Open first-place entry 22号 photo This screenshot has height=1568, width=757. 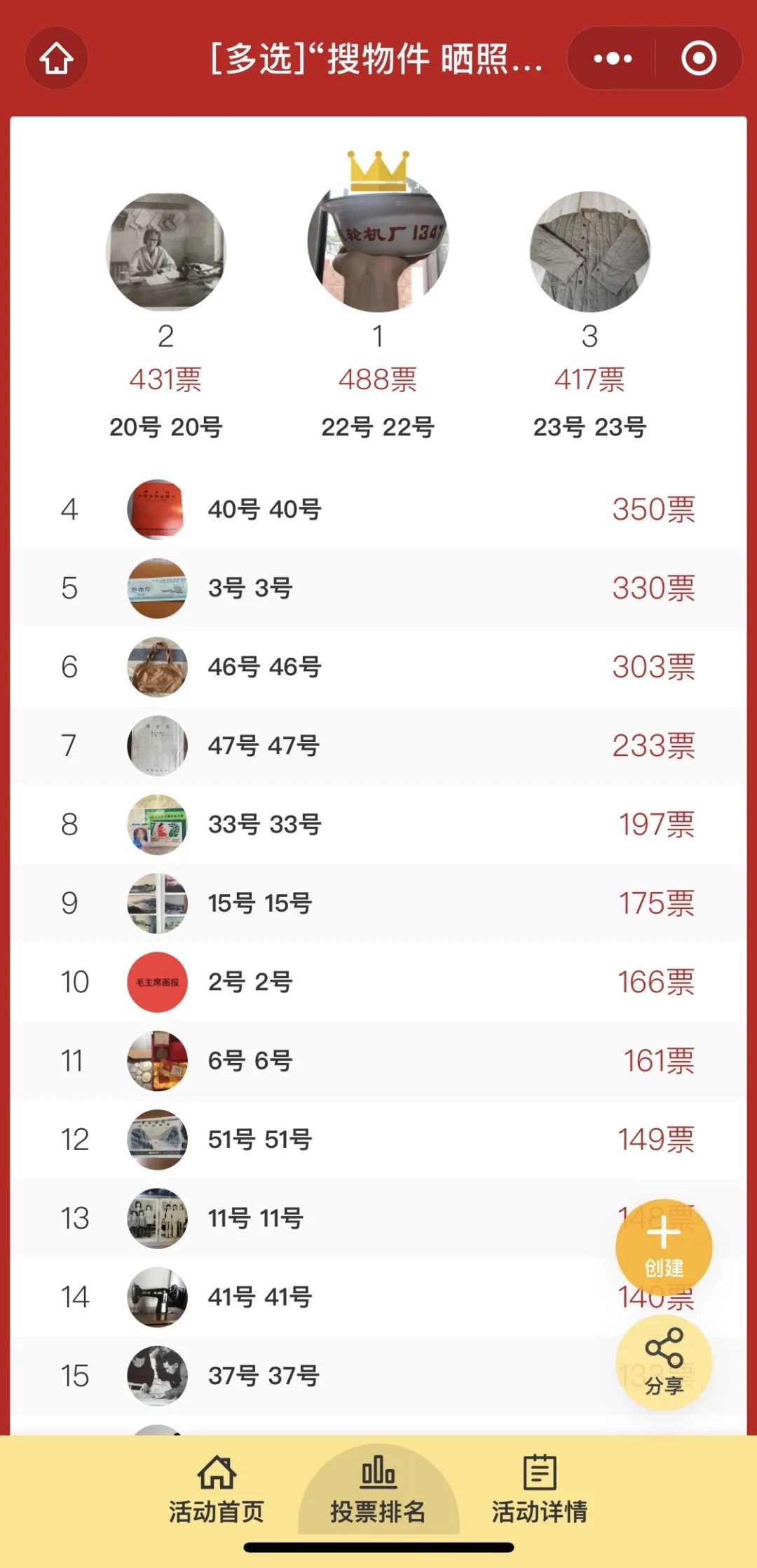coord(378,242)
